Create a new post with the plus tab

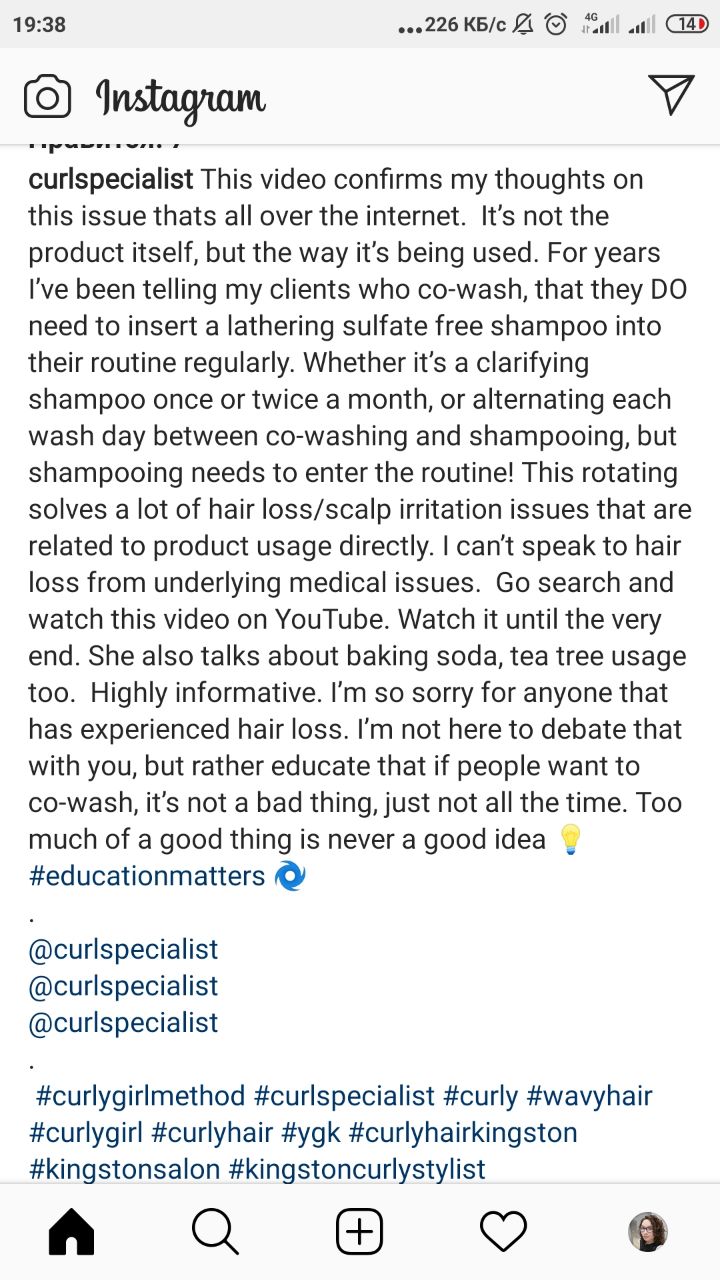tap(359, 1232)
